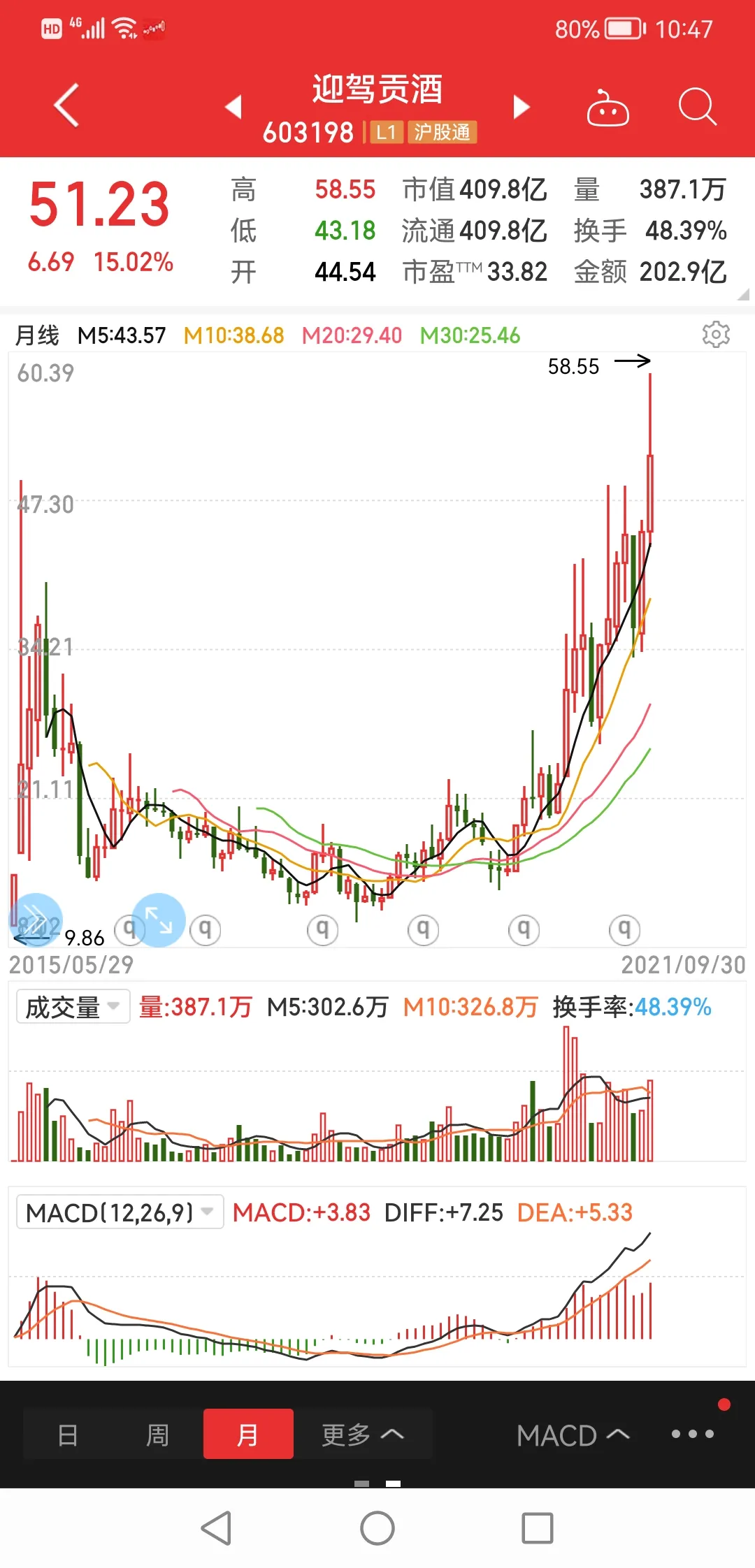
Task: Open the three-dot more menu
Action: [692, 1434]
